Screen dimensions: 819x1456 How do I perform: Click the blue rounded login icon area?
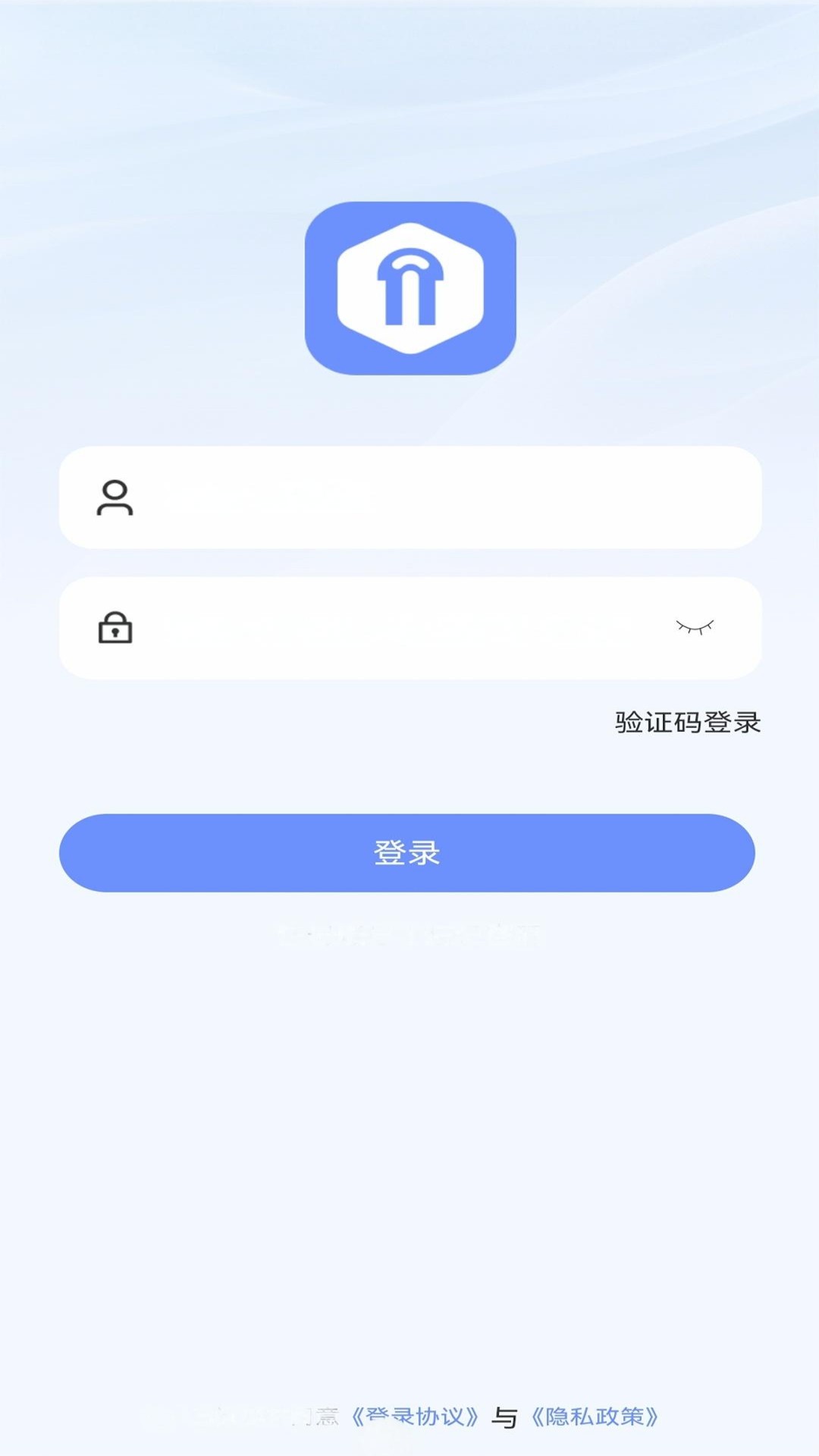tap(409, 853)
